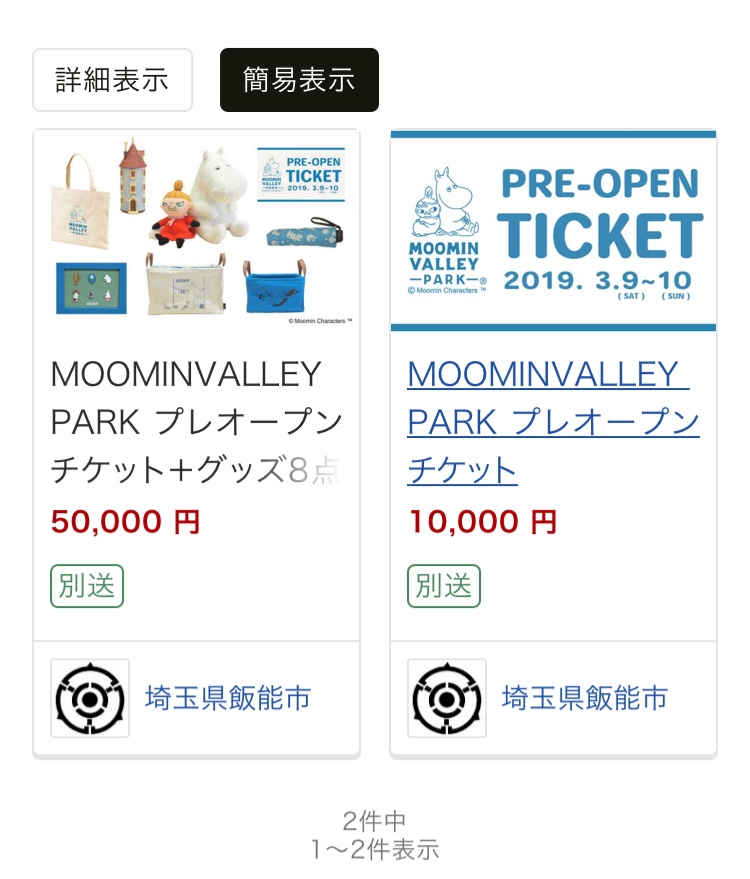Image resolution: width=750 pixels, height=879 pixels.
Task: Open 埼玉県飯能市 under the 10,000円 item
Action: pos(584,698)
